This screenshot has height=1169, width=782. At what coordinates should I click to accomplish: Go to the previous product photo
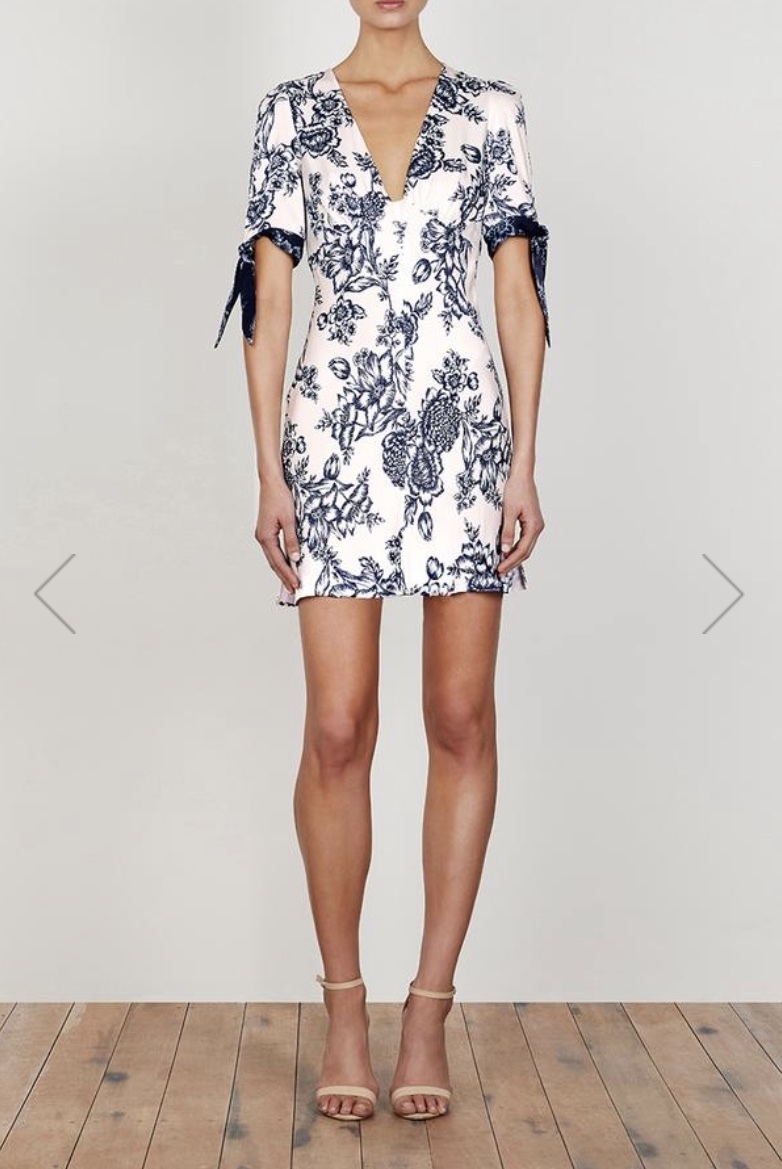55,594
